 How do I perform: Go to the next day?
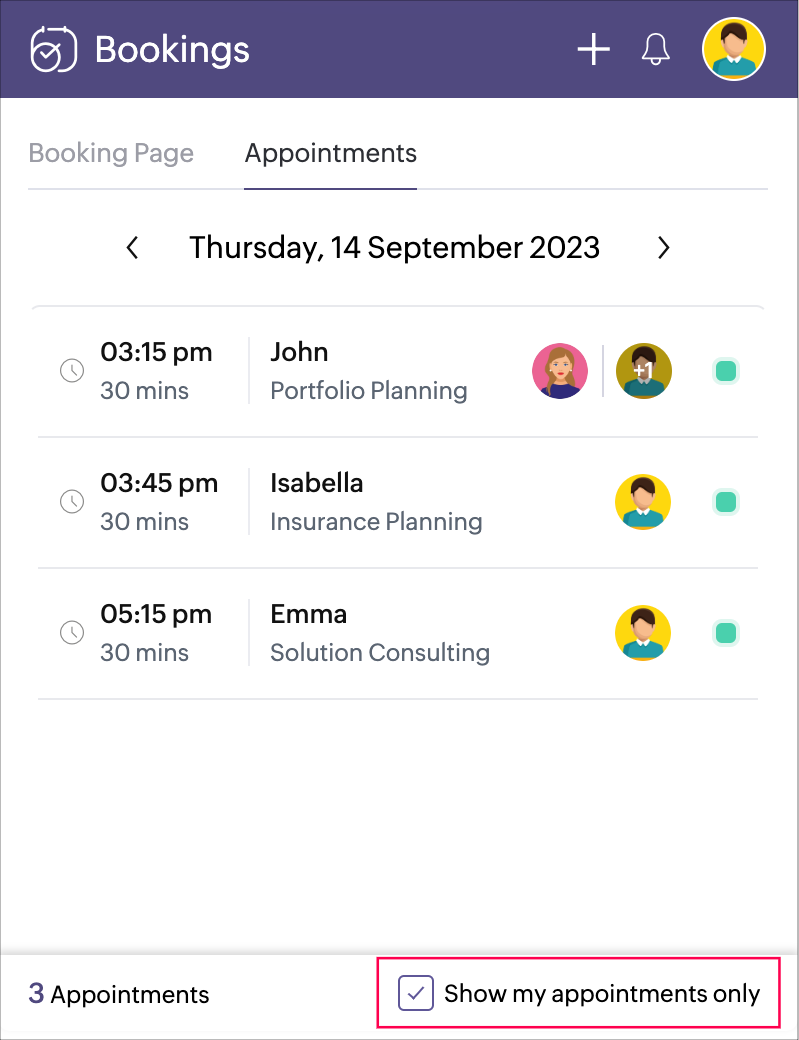[x=663, y=248]
